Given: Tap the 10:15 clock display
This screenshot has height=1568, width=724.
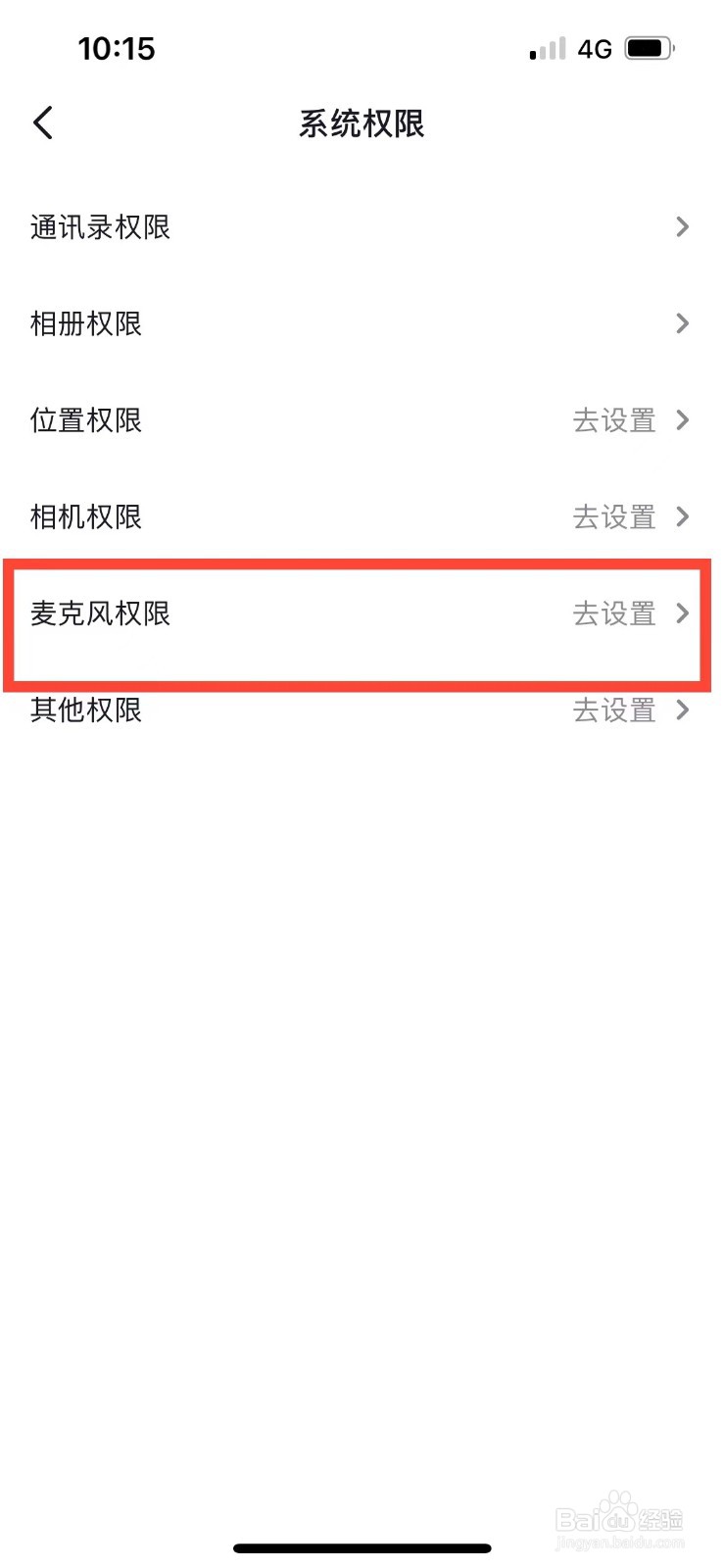Looking at the screenshot, I should pyautogui.click(x=118, y=48).
